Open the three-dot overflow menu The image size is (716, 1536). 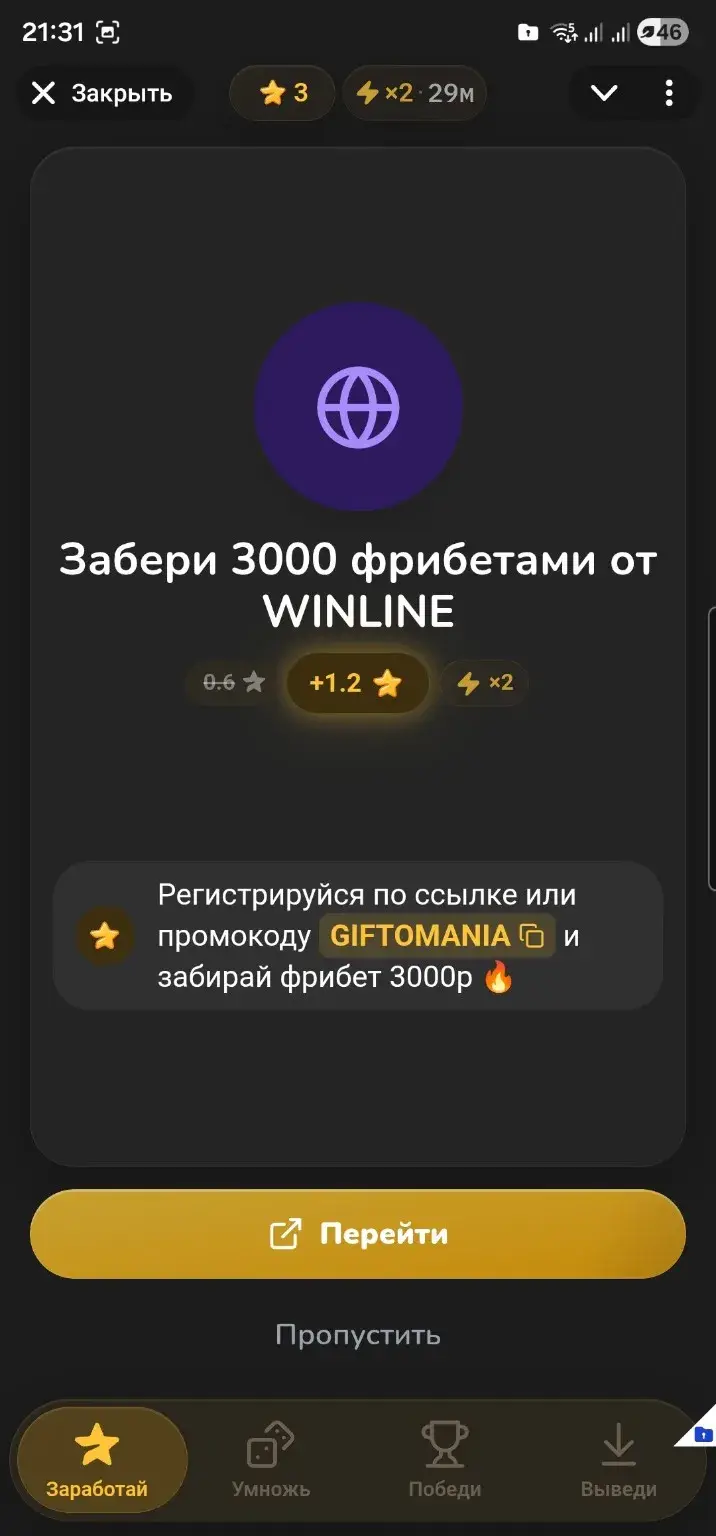click(669, 94)
